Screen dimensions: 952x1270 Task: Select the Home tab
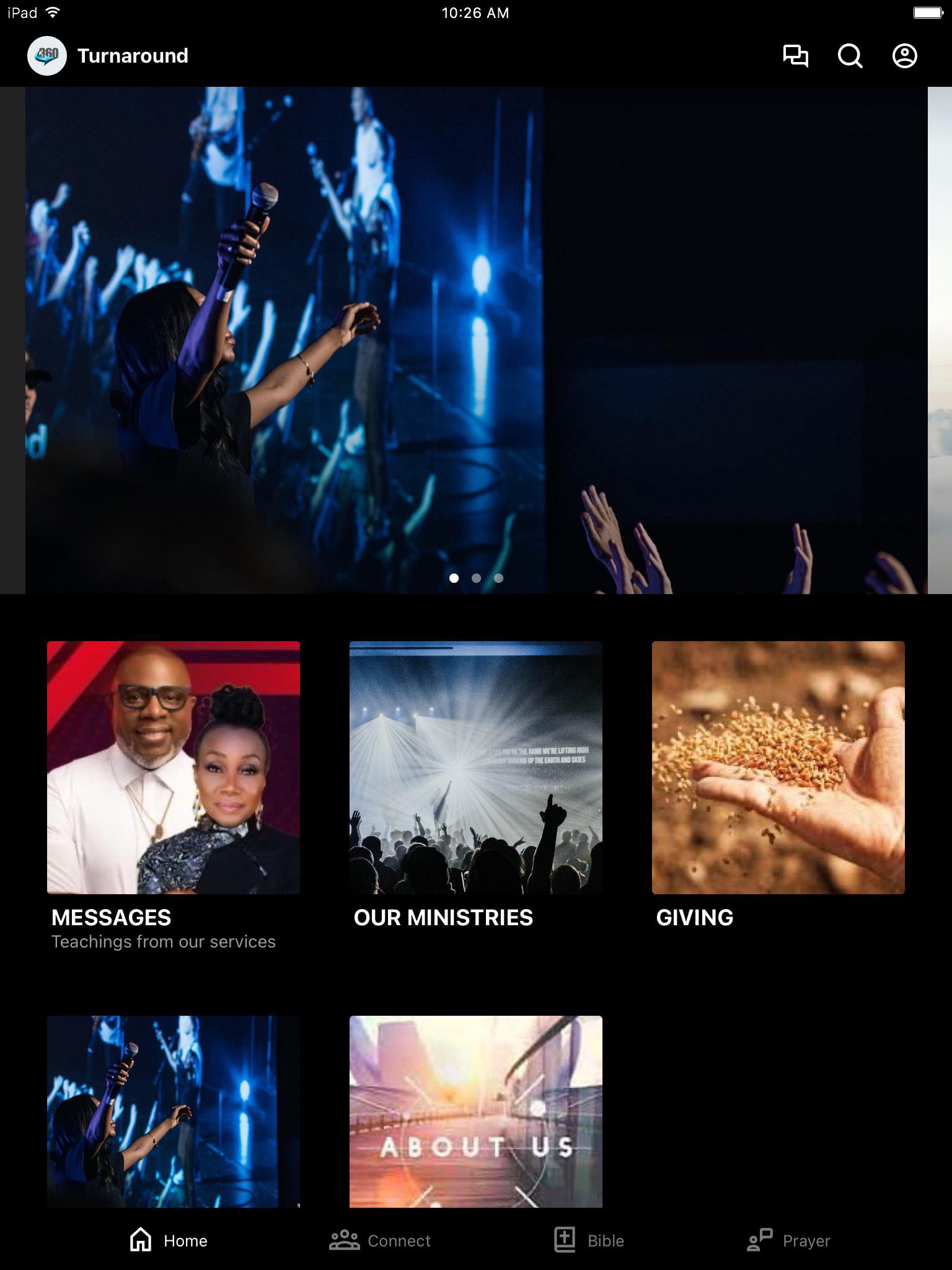click(x=169, y=1240)
